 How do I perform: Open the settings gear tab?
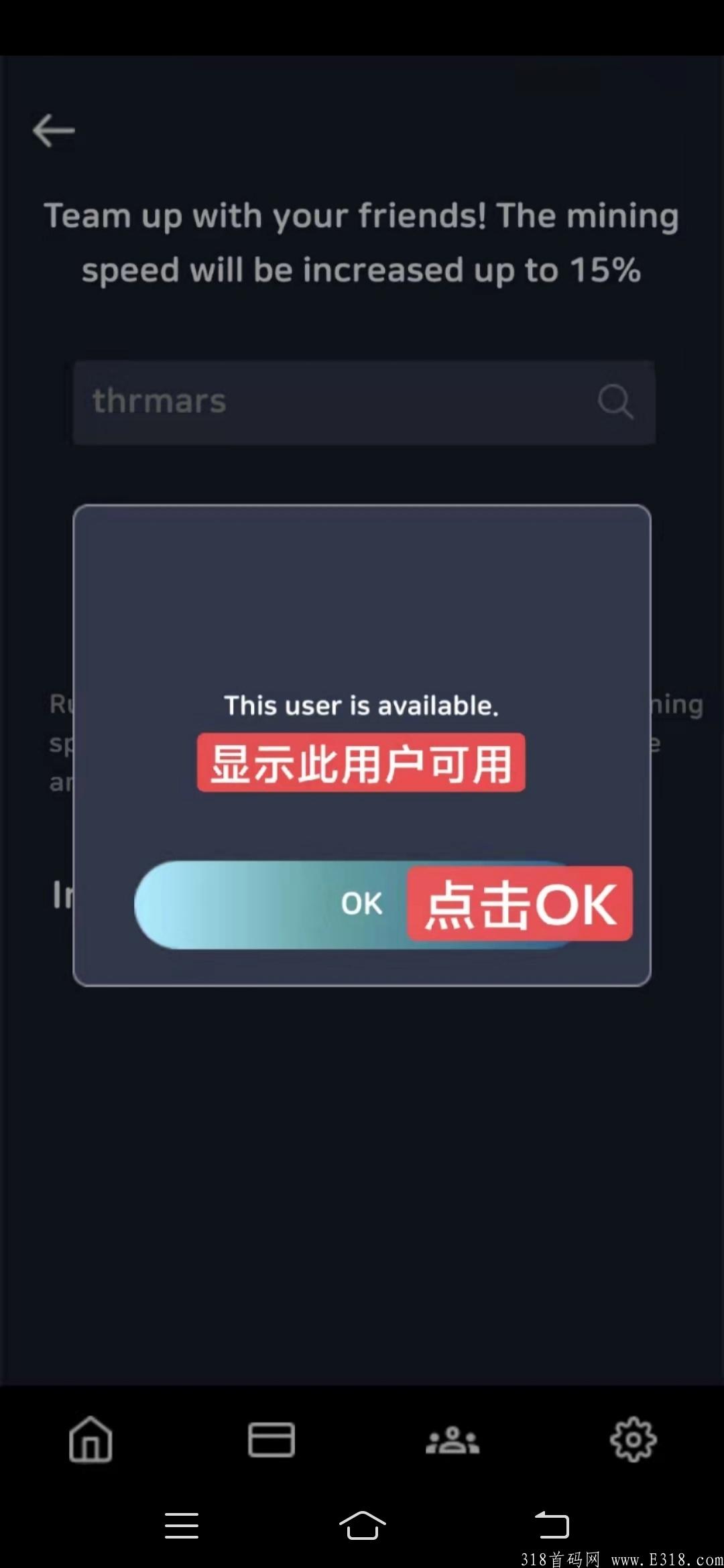633,1439
